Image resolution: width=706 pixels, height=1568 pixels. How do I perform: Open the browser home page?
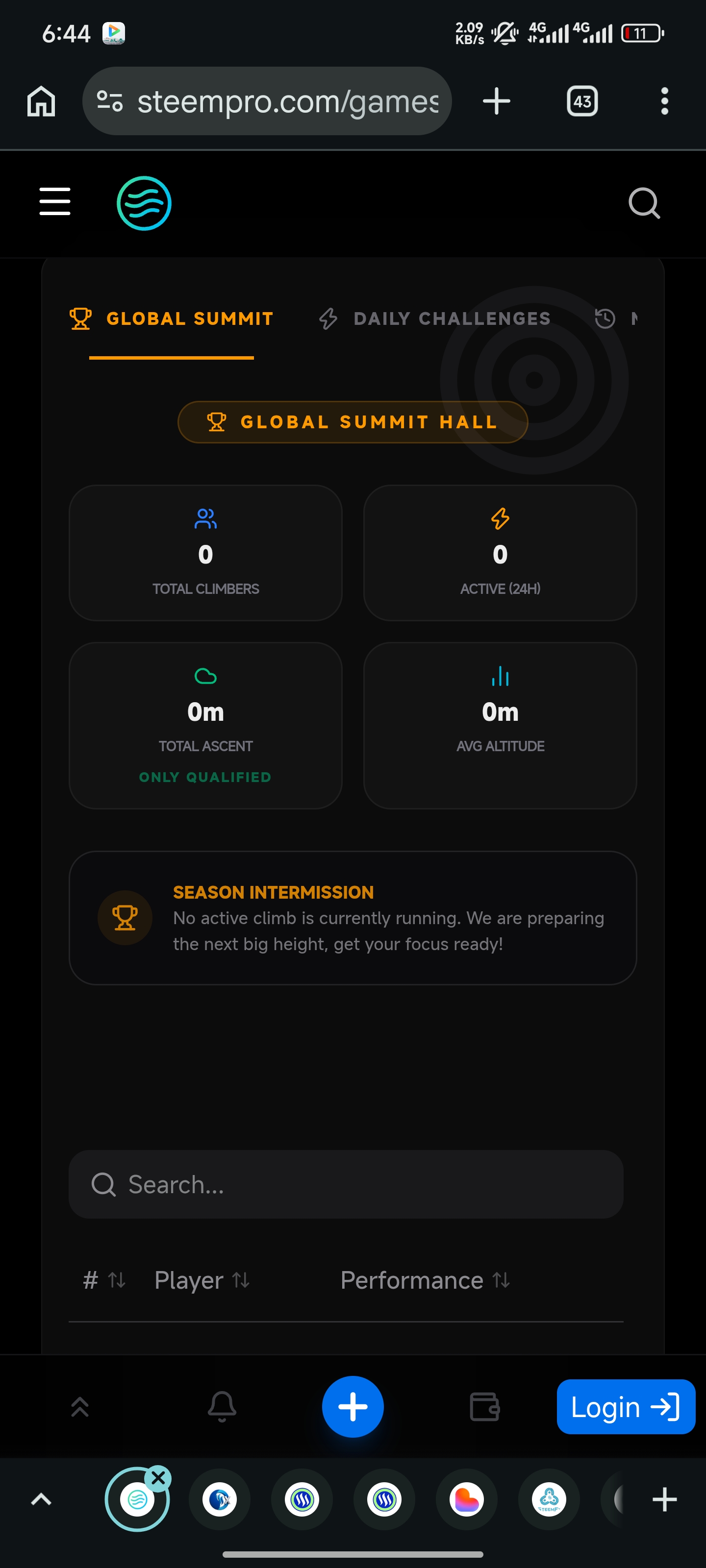(x=41, y=101)
